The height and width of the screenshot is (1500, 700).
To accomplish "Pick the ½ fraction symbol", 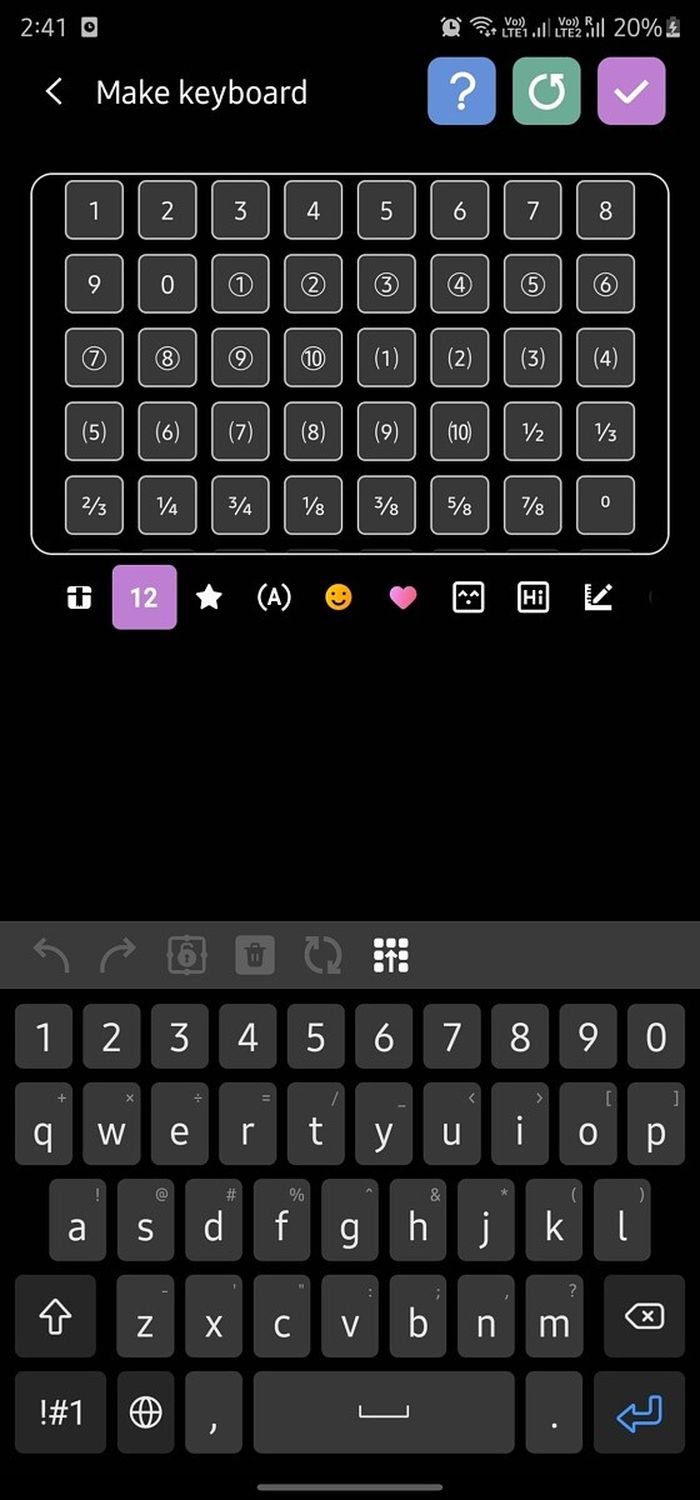I will point(533,432).
